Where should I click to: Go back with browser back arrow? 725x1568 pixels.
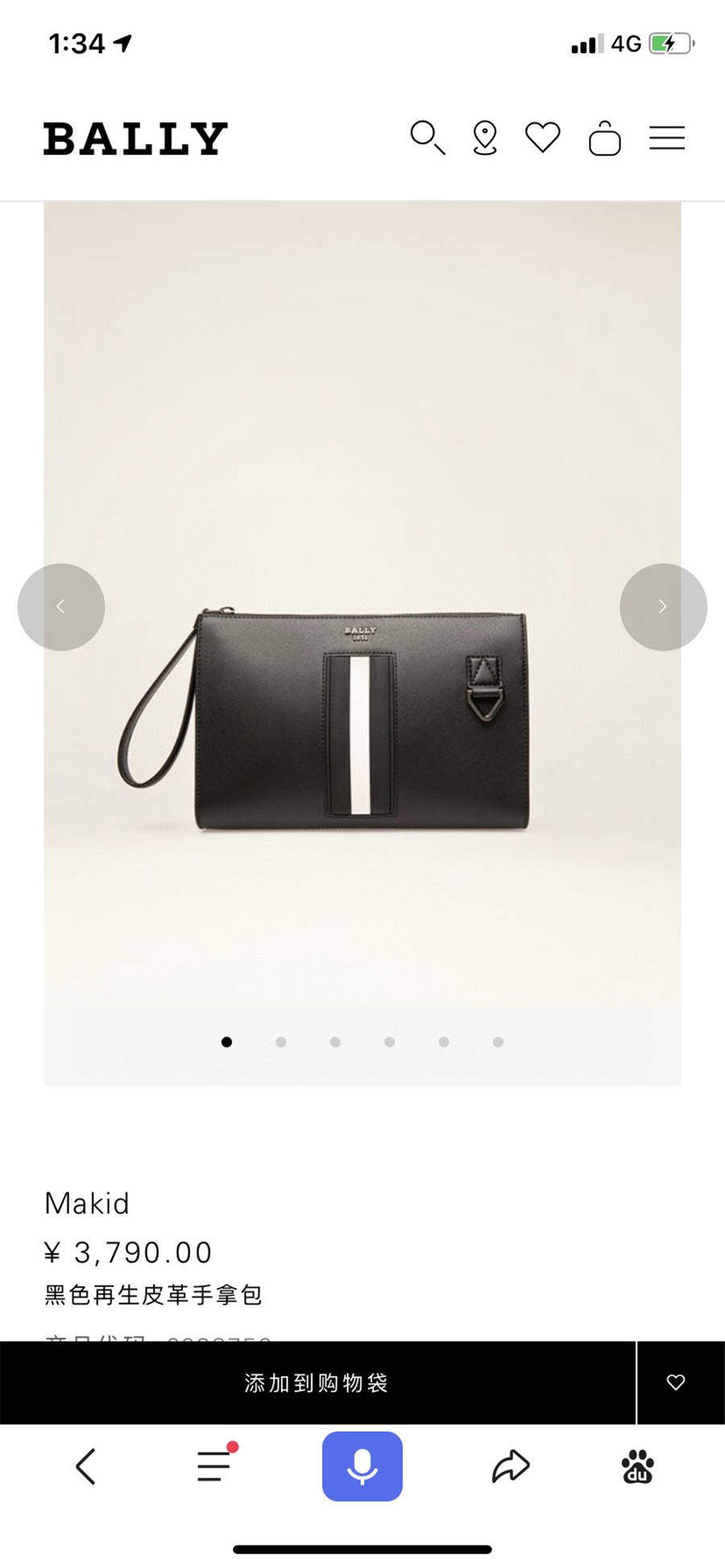pyautogui.click(x=86, y=1466)
